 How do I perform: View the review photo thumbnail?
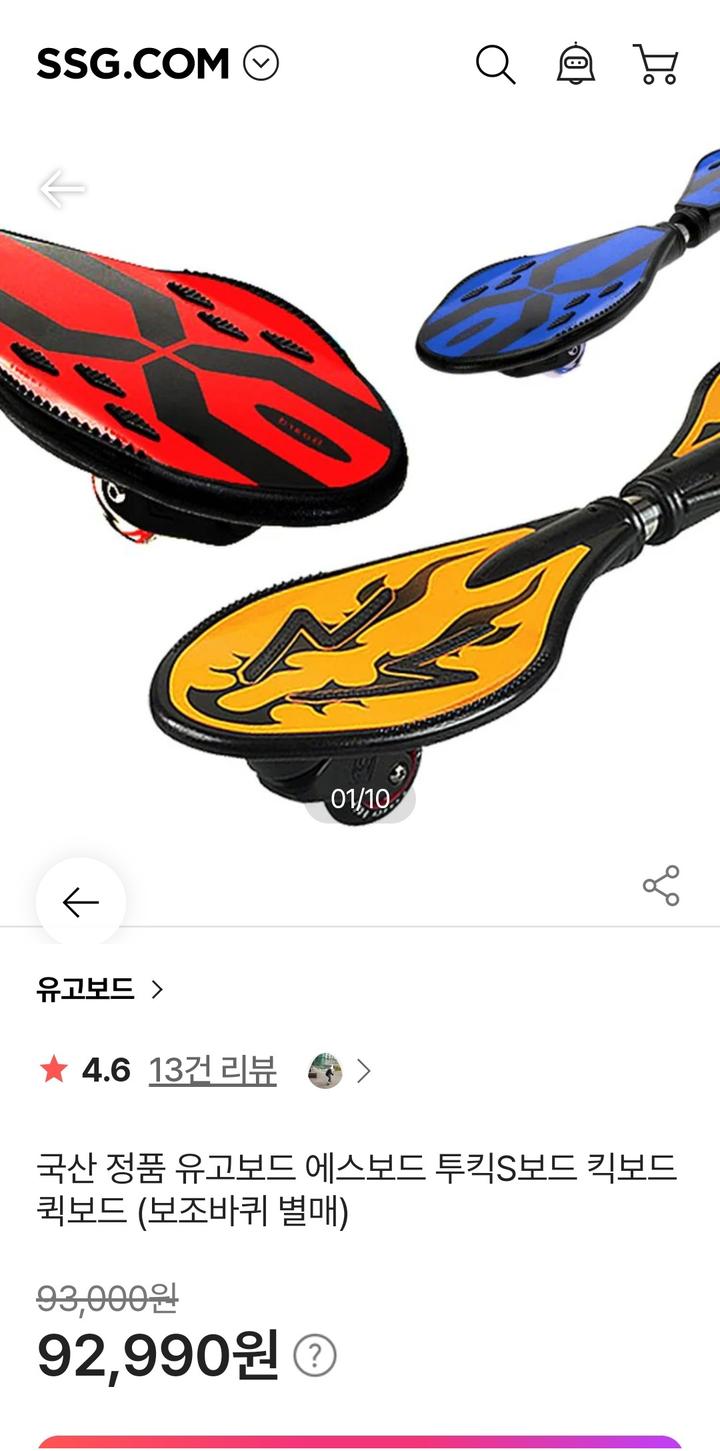coord(325,1071)
